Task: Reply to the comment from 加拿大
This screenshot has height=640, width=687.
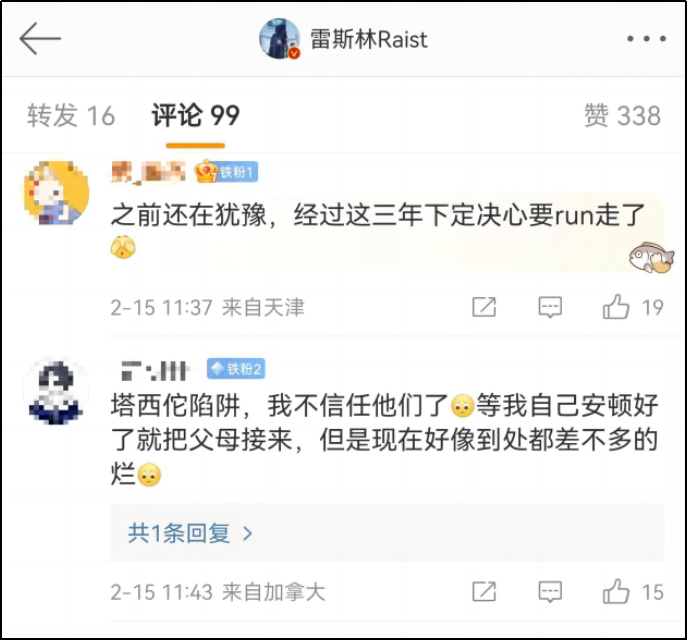Action: tap(550, 592)
